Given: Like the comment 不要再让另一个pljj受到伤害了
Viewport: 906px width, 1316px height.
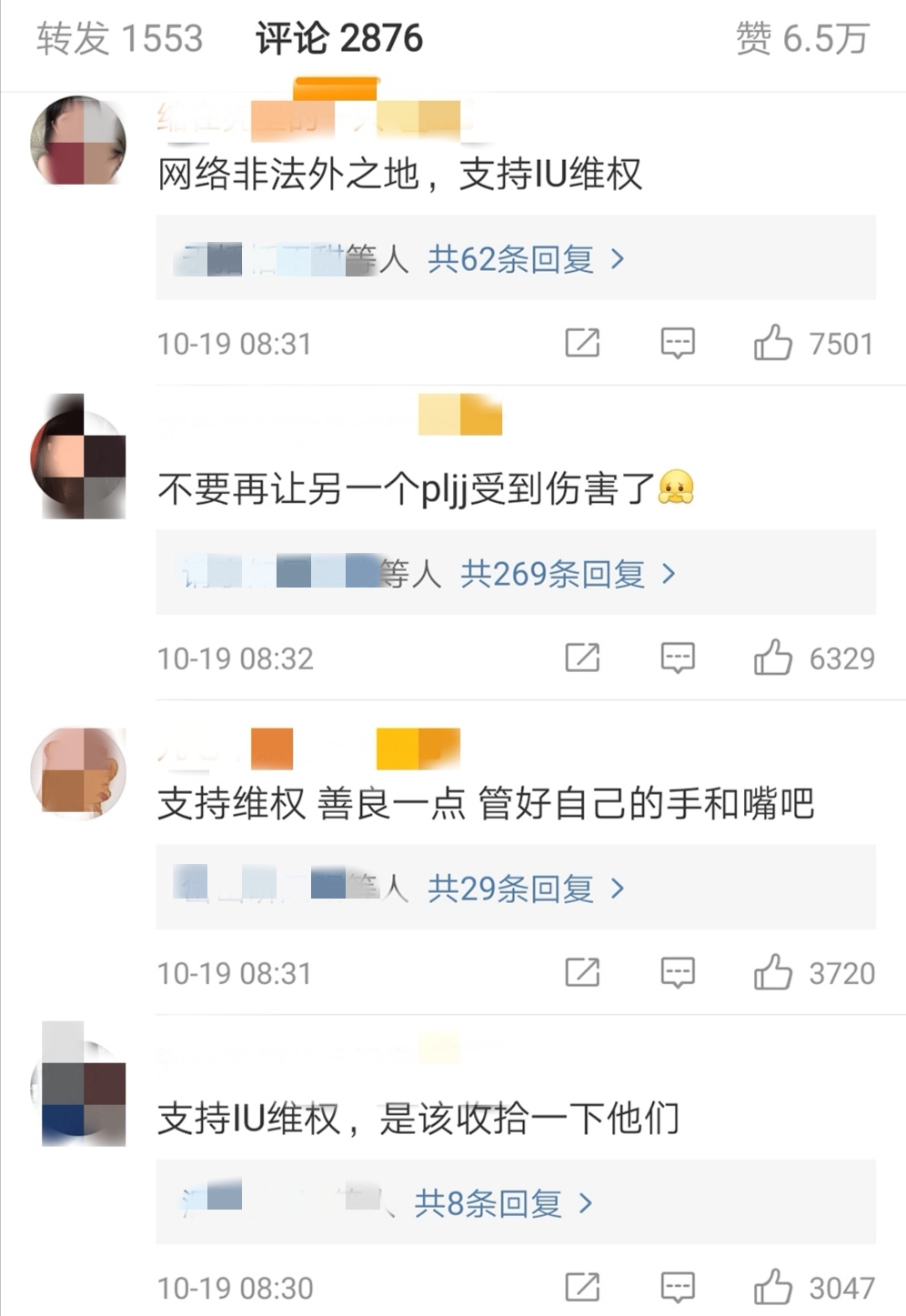Looking at the screenshot, I should point(772,658).
